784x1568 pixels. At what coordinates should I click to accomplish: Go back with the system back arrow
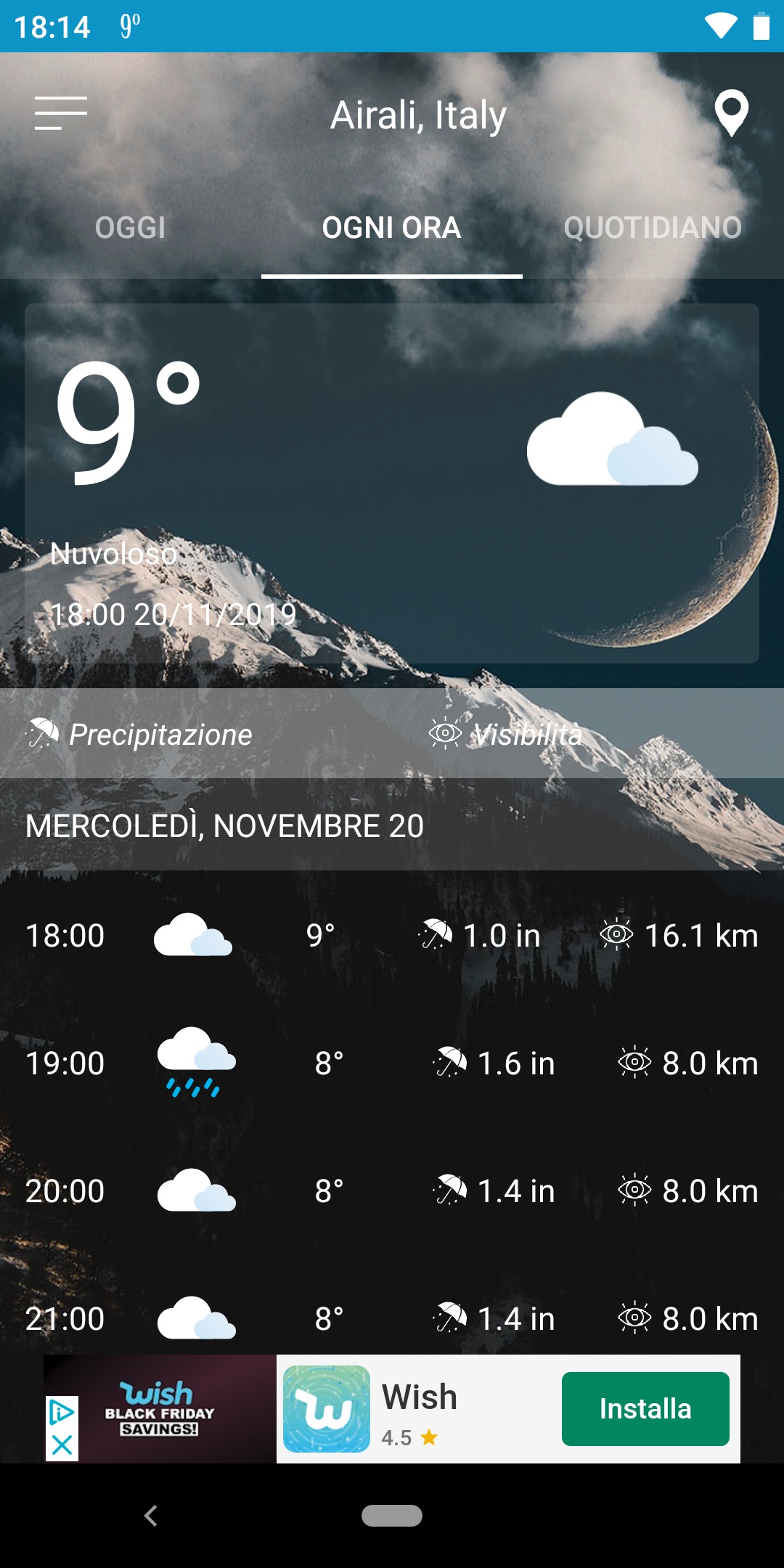pos(151,1516)
